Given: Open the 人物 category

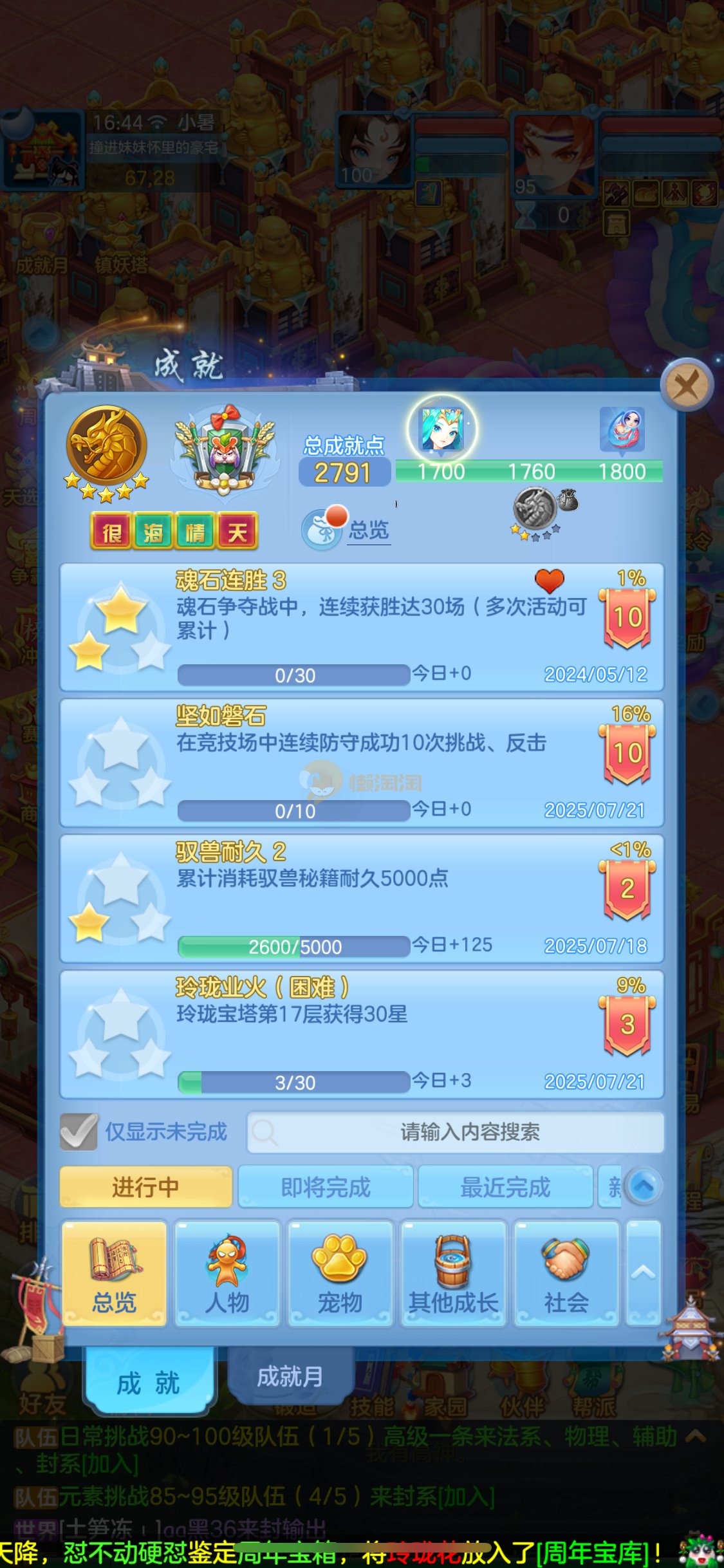Looking at the screenshot, I should (227, 1273).
